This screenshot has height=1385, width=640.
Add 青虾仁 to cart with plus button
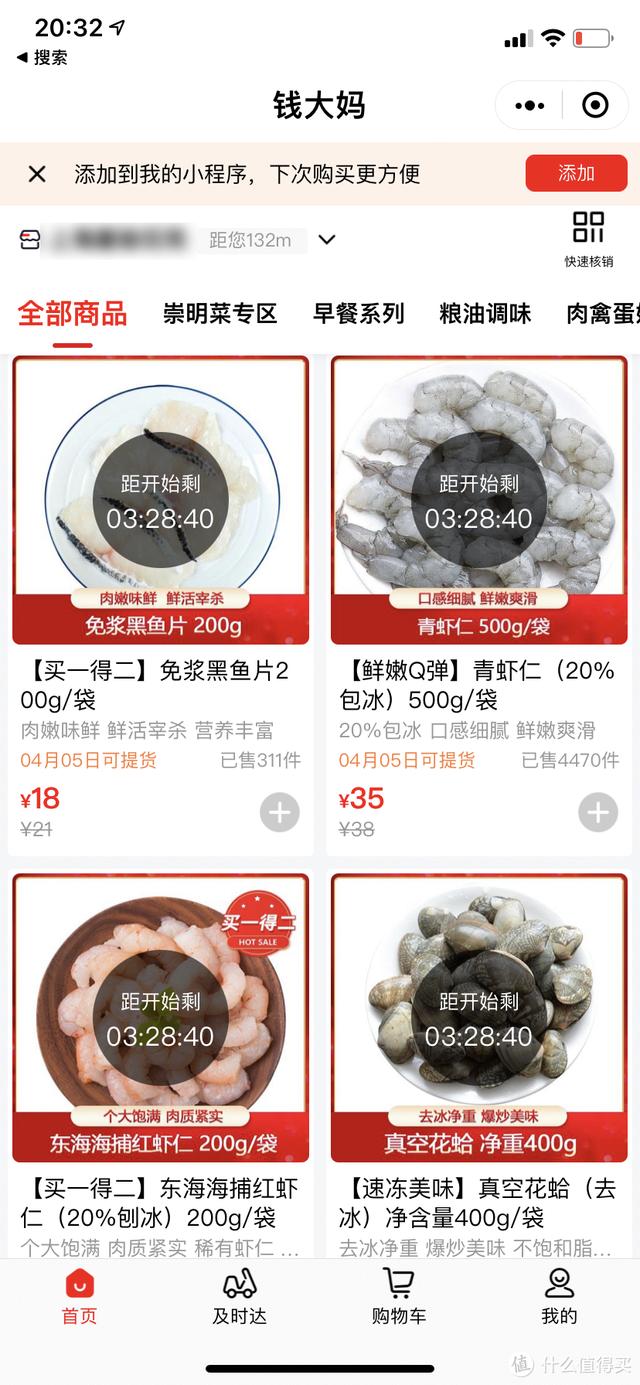598,813
